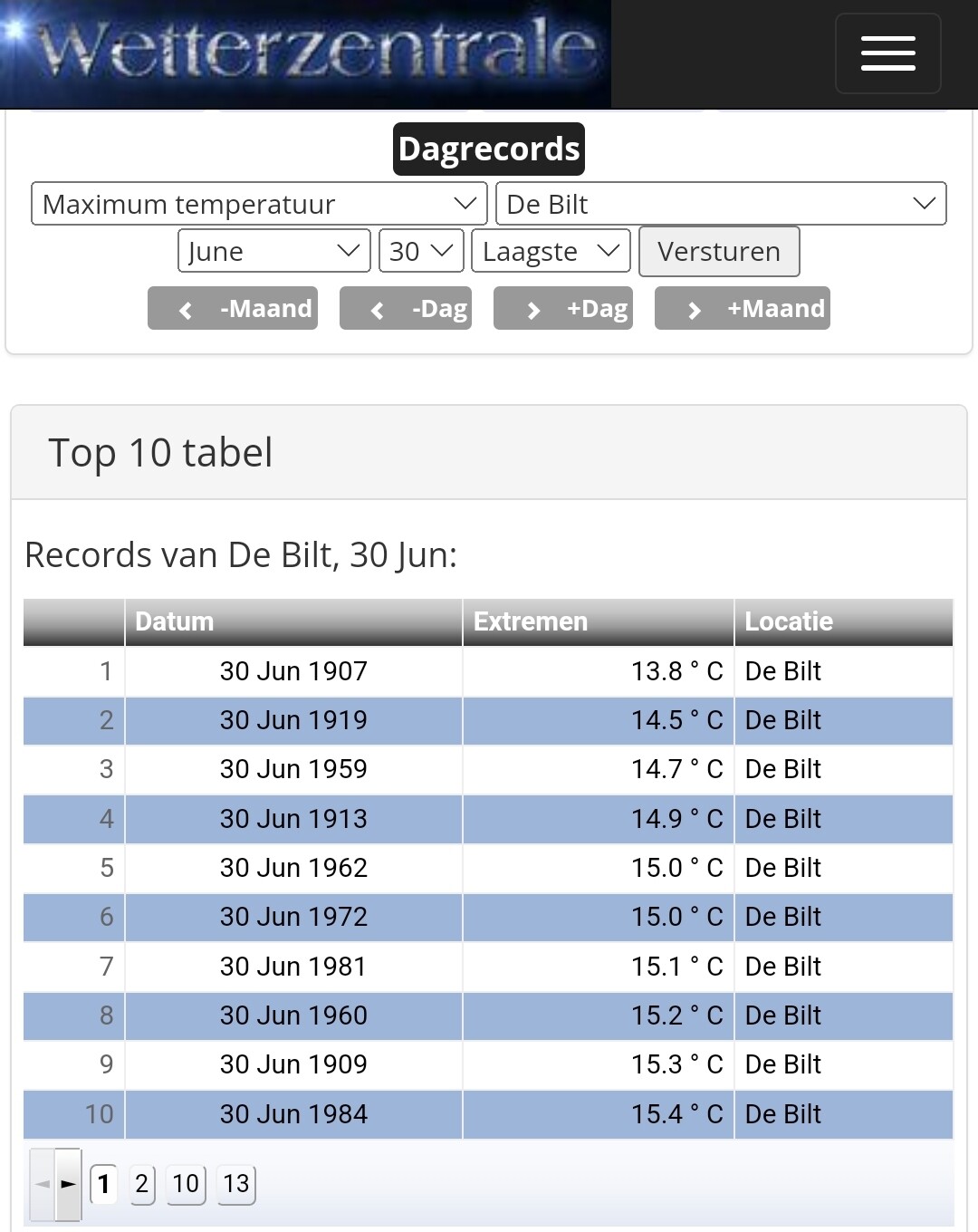Image resolution: width=978 pixels, height=1232 pixels.
Task: Expand the Laagste dropdown
Action: tap(550, 251)
